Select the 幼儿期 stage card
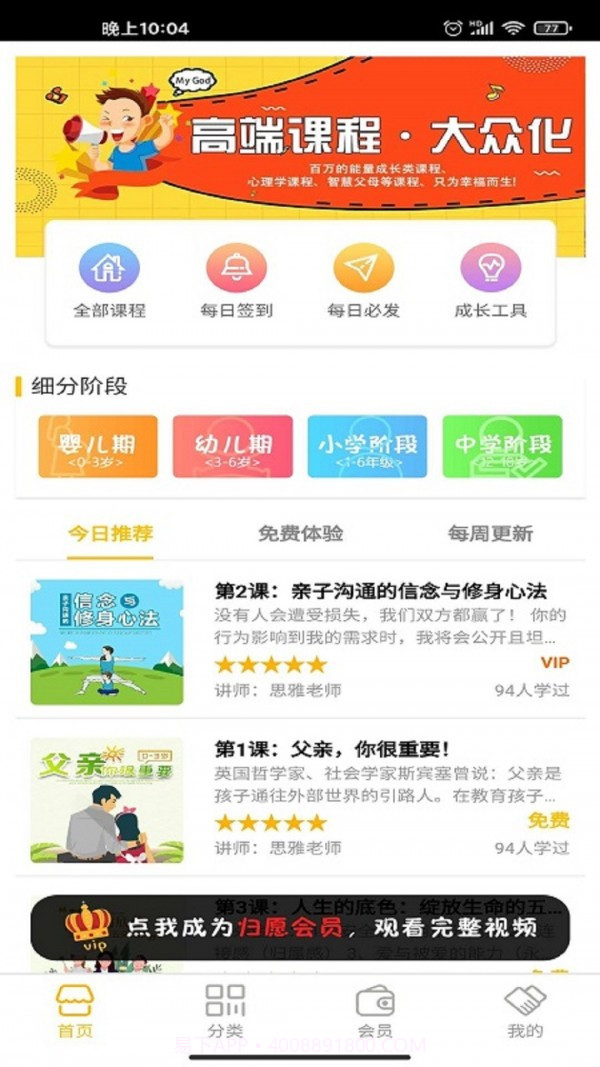Image resolution: width=600 pixels, height=1067 pixels. click(233, 446)
